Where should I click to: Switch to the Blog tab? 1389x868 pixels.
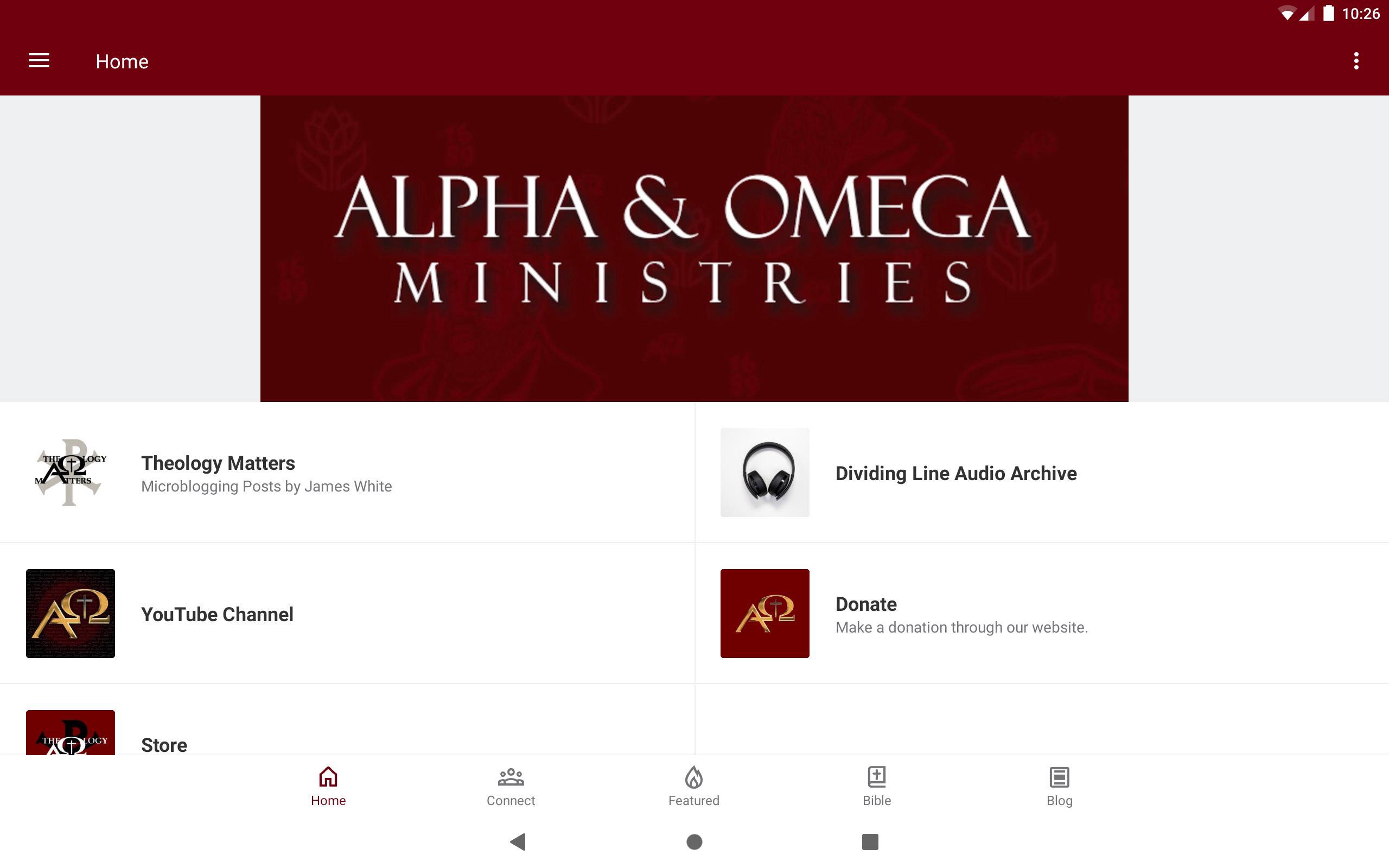pyautogui.click(x=1059, y=787)
